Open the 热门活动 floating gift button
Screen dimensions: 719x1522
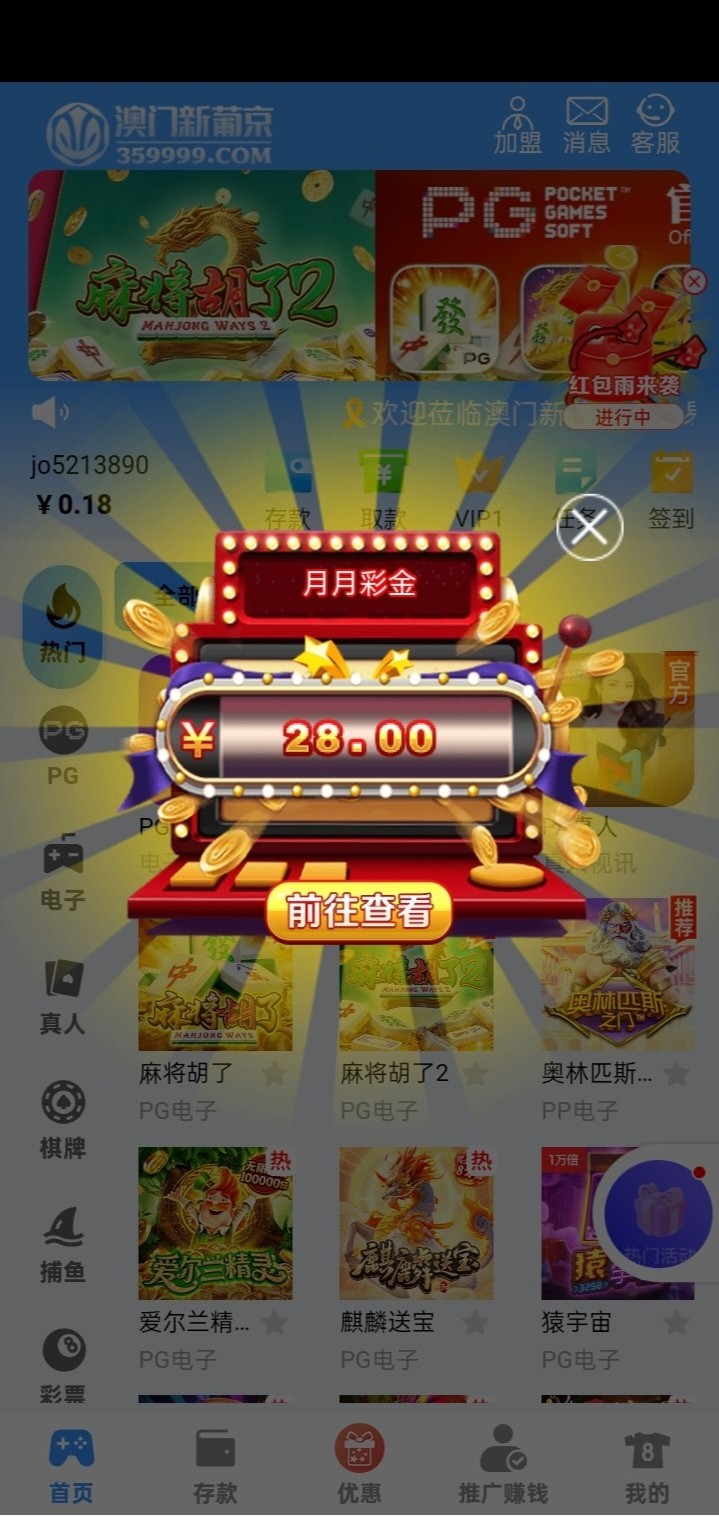[x=658, y=1212]
